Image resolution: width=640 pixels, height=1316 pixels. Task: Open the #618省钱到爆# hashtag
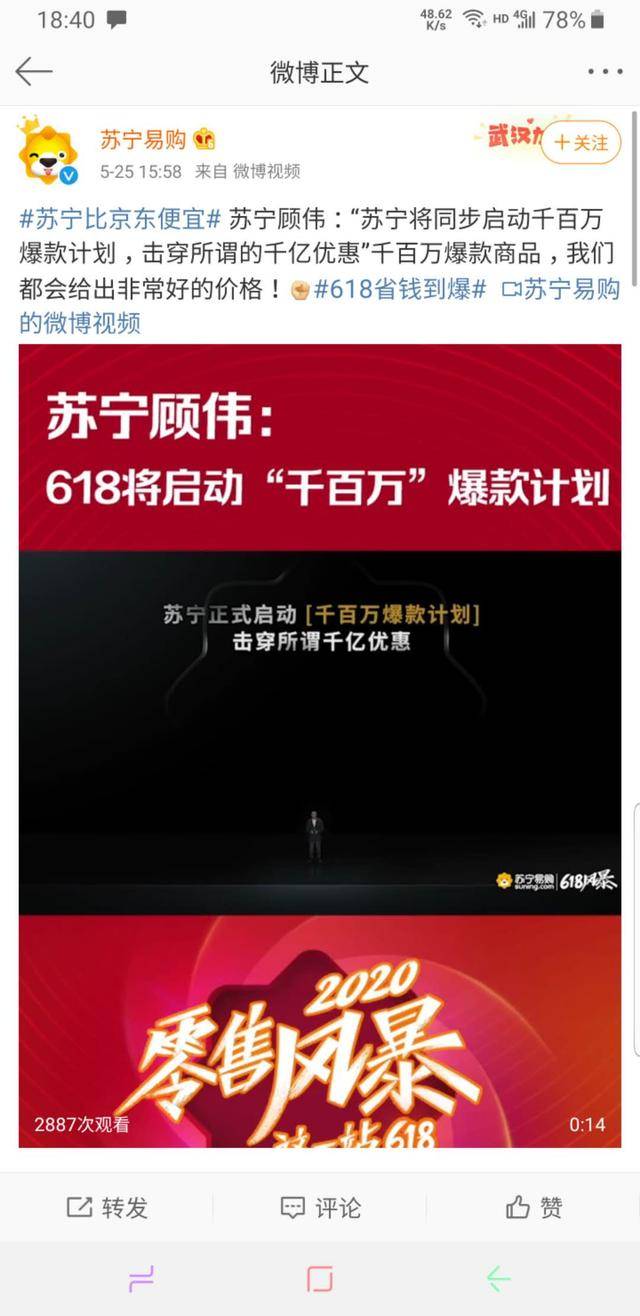pos(400,290)
